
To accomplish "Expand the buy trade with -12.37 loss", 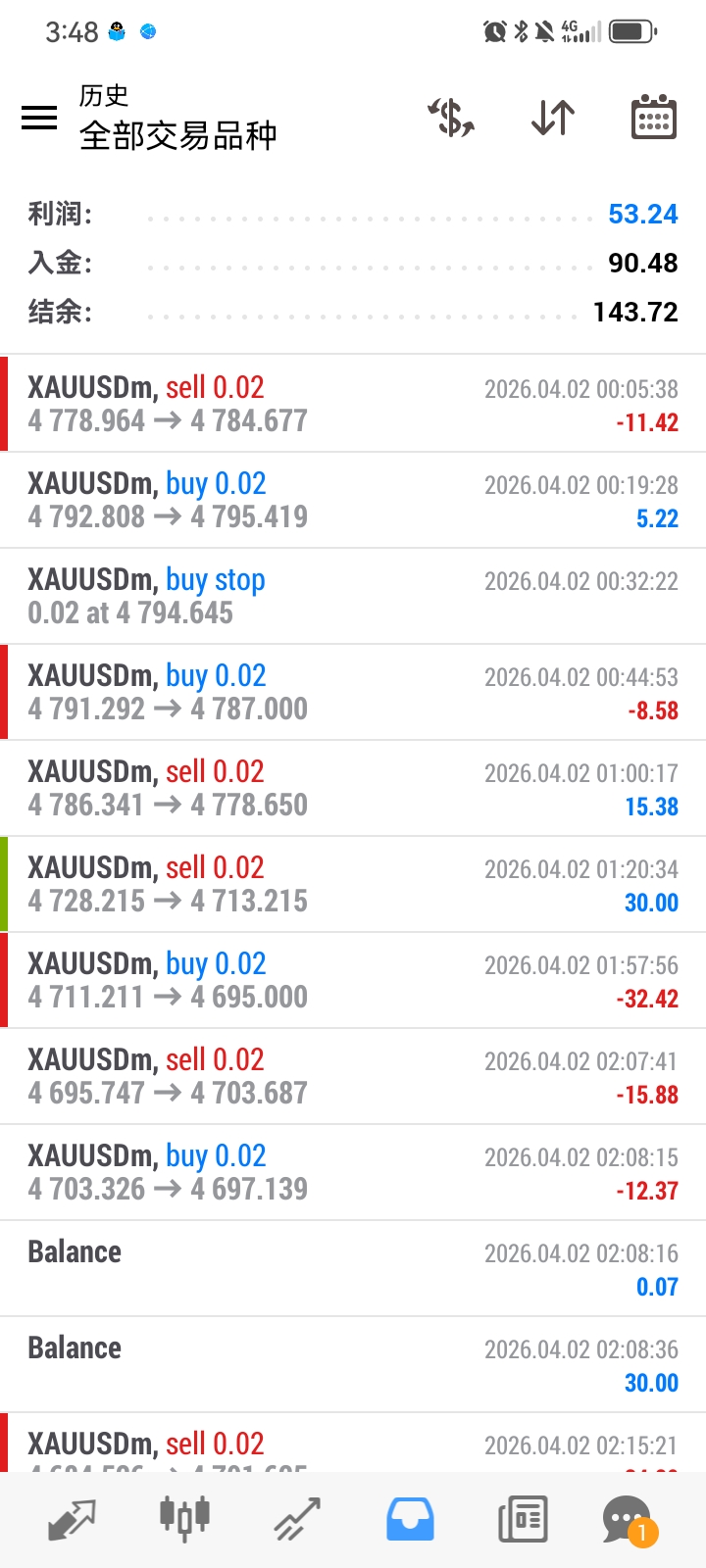I will pos(353,1172).
